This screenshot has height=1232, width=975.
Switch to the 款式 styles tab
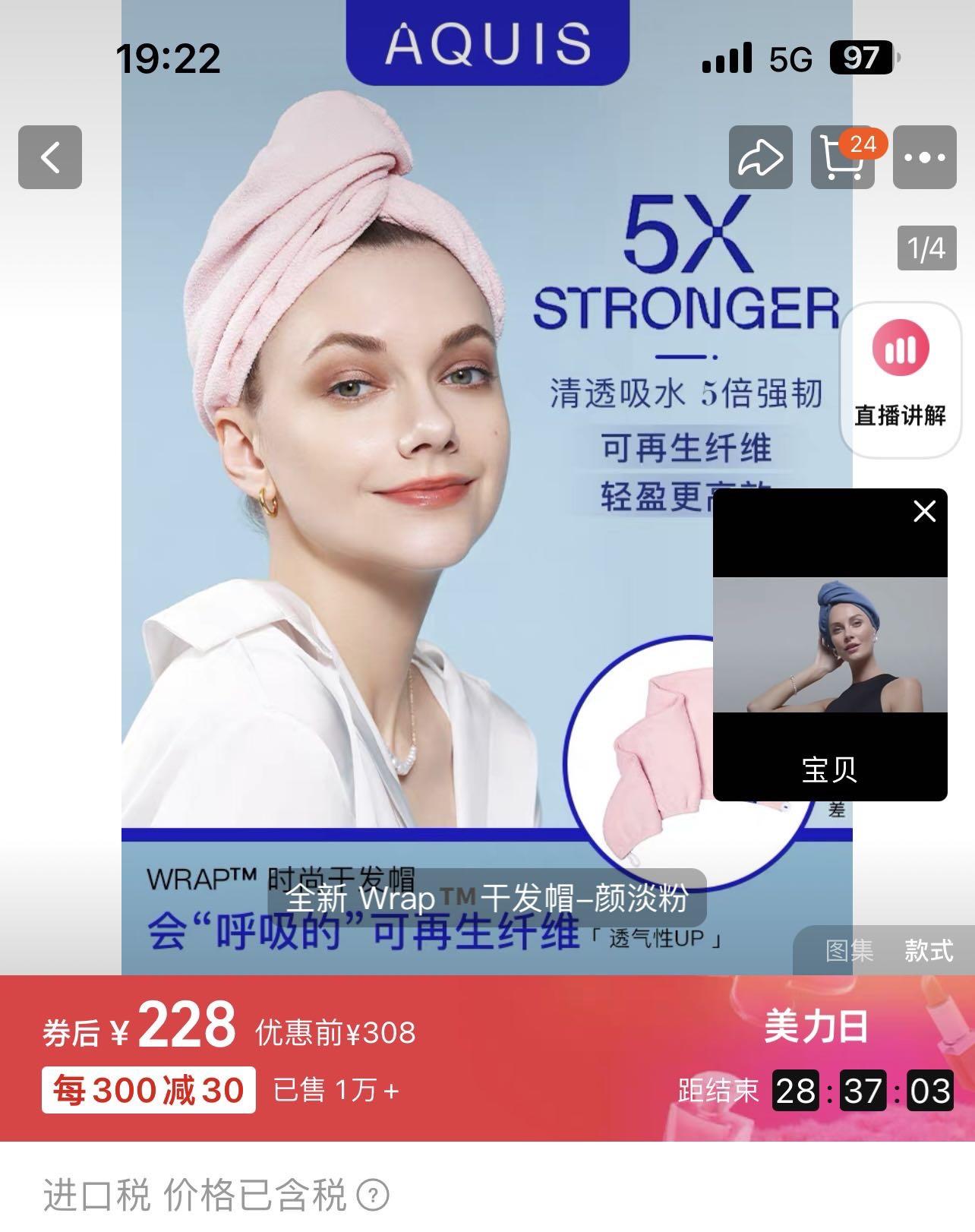click(928, 950)
